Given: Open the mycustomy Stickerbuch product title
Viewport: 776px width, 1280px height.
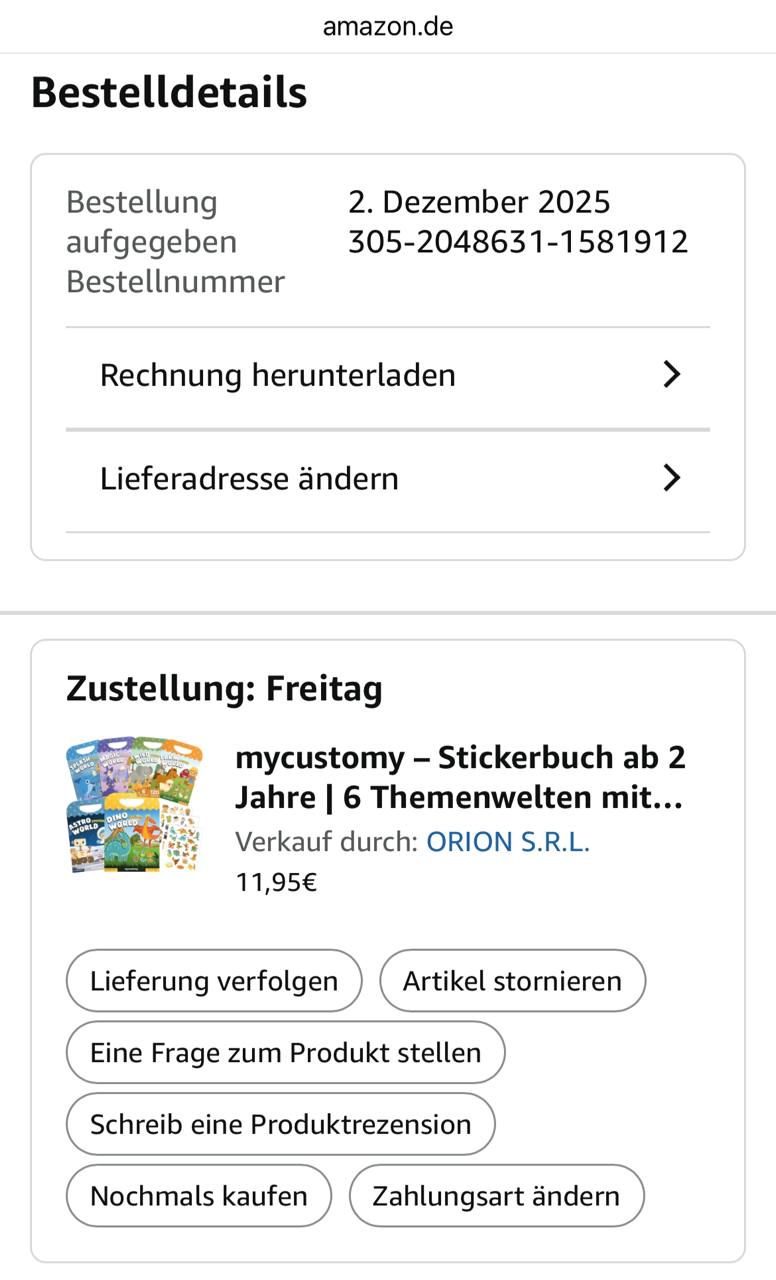Looking at the screenshot, I should coord(460,778).
